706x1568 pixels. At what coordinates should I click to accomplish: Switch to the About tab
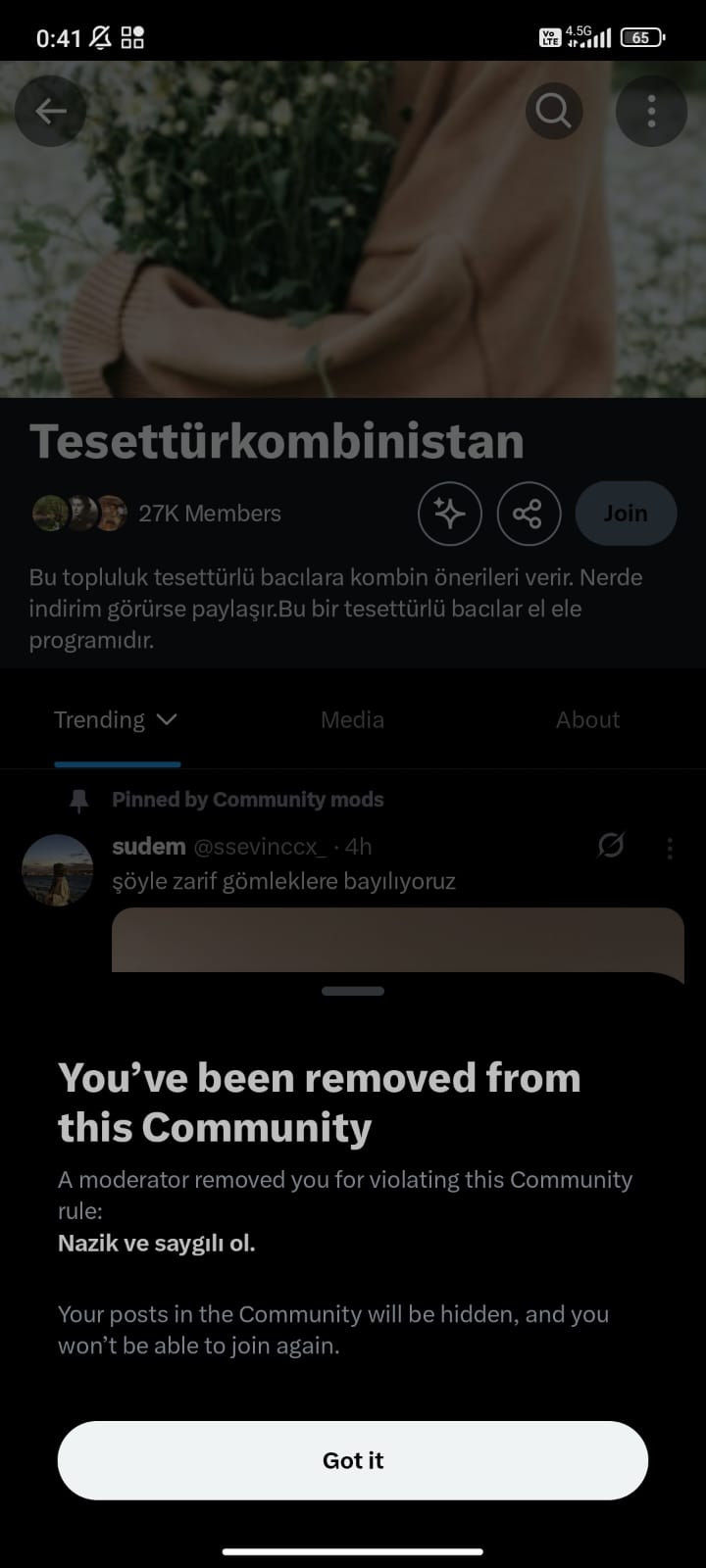(x=587, y=720)
